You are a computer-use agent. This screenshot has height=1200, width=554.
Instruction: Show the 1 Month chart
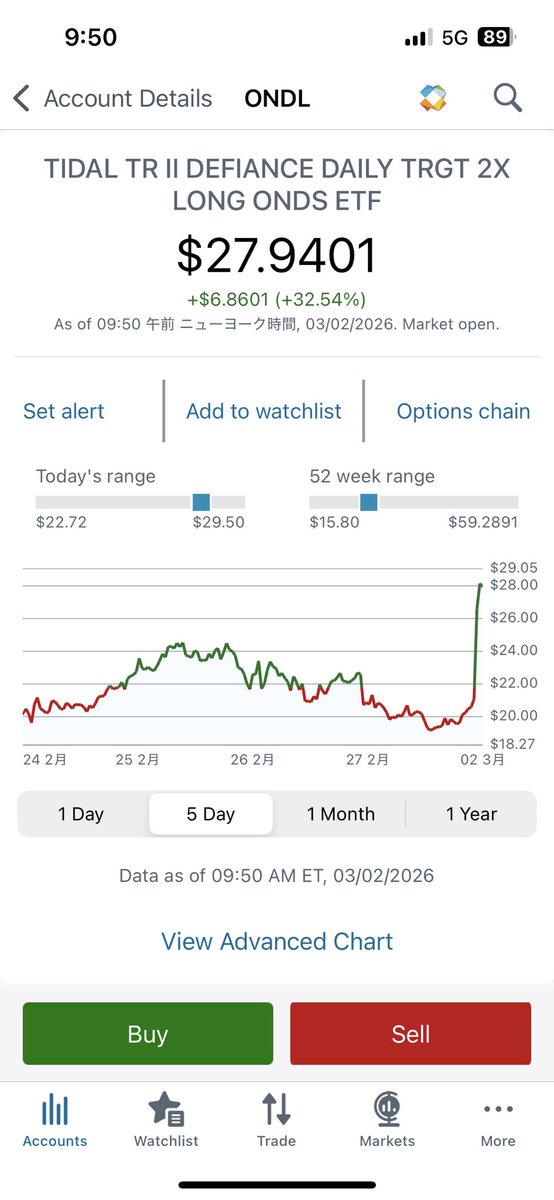(x=341, y=814)
